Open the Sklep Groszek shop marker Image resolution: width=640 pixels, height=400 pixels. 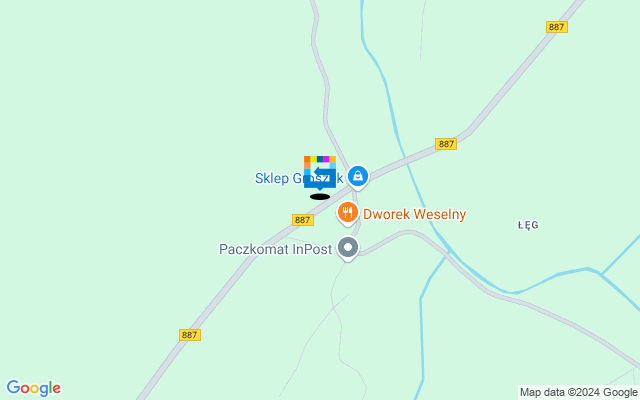[x=358, y=177]
